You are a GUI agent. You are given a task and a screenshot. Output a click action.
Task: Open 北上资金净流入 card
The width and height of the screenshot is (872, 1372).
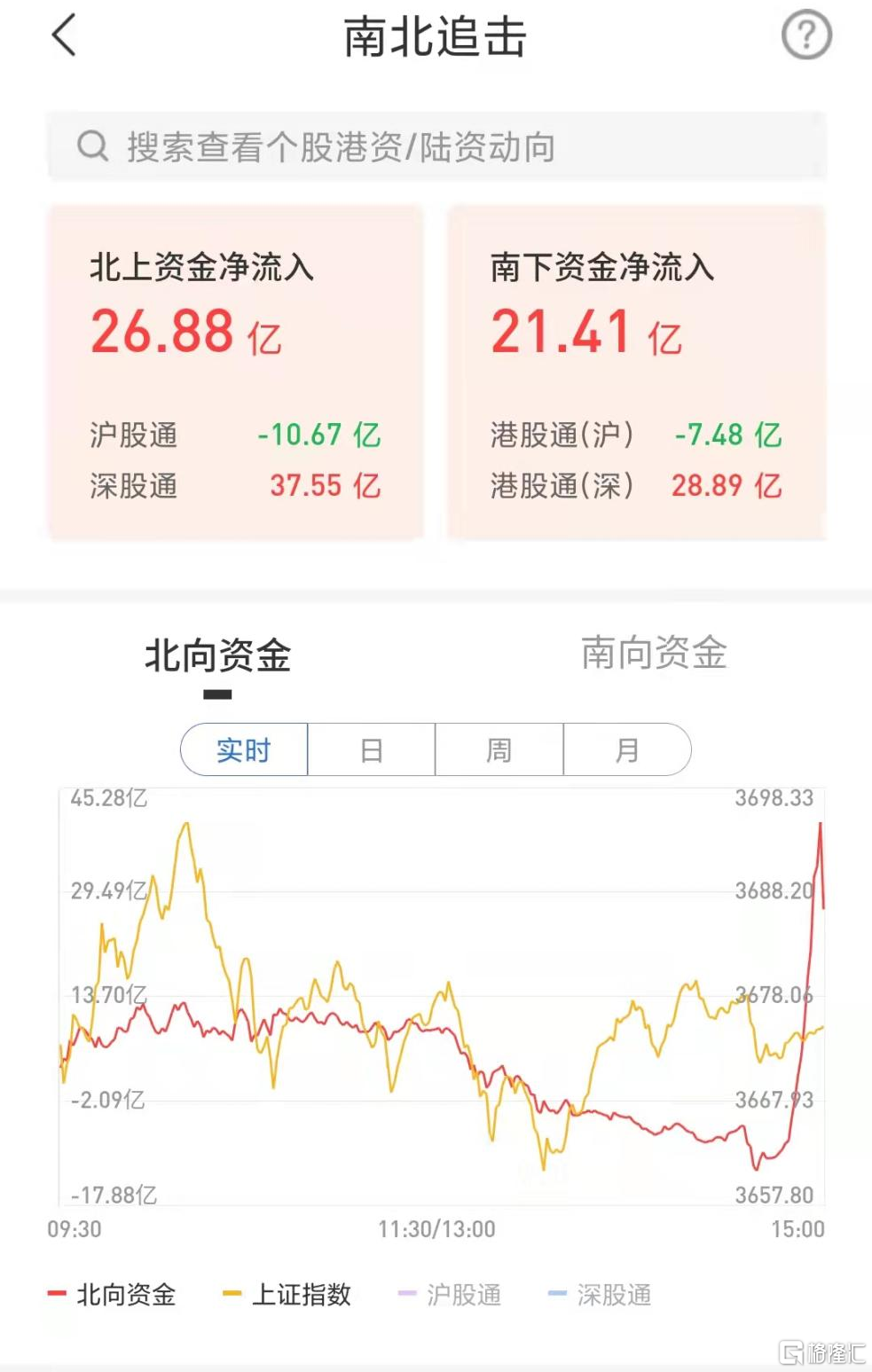[235, 372]
